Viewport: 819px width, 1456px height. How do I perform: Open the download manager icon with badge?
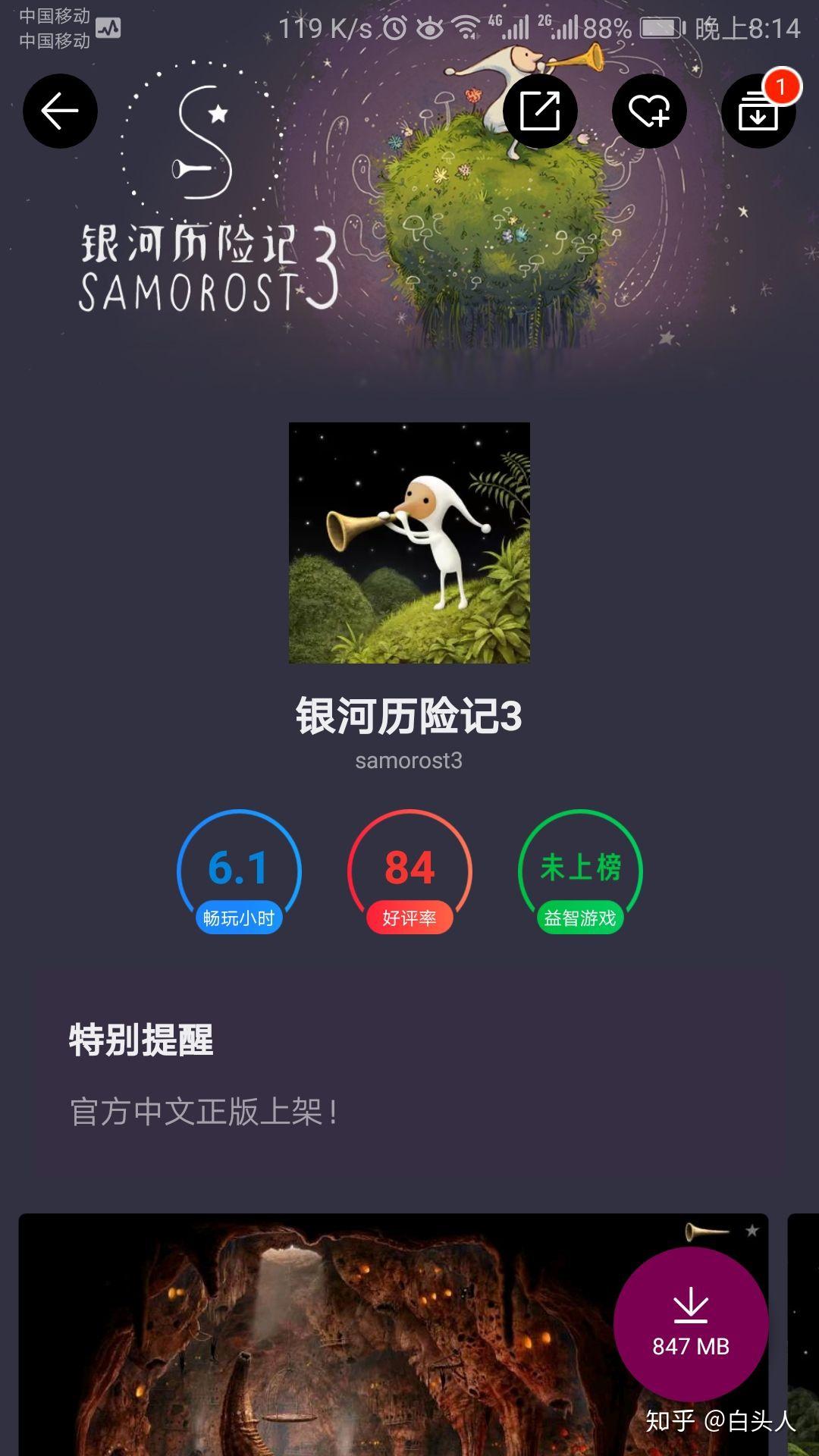tap(758, 111)
